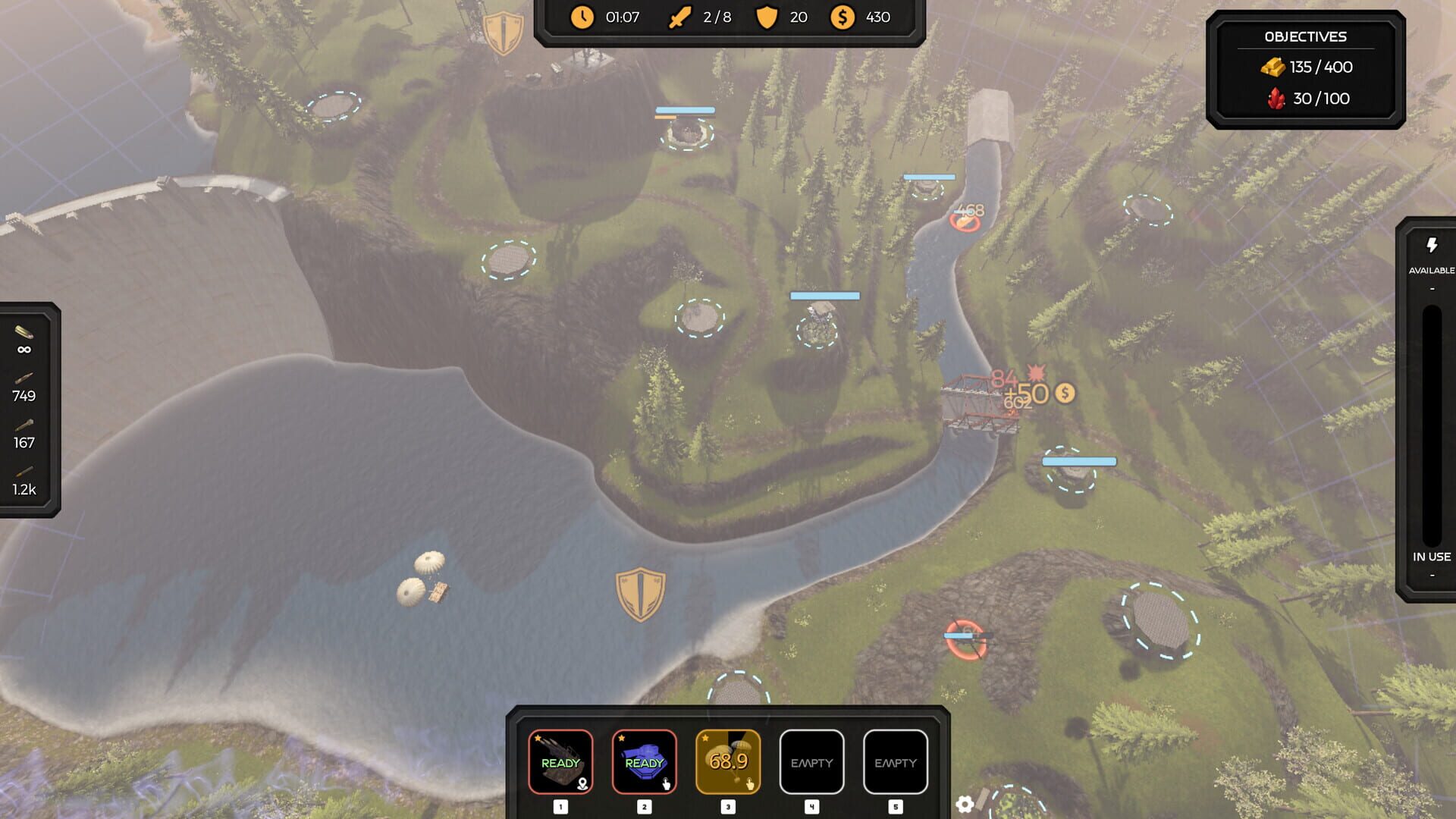Collect the parachuting supply crate over the lake

pyautogui.click(x=437, y=592)
